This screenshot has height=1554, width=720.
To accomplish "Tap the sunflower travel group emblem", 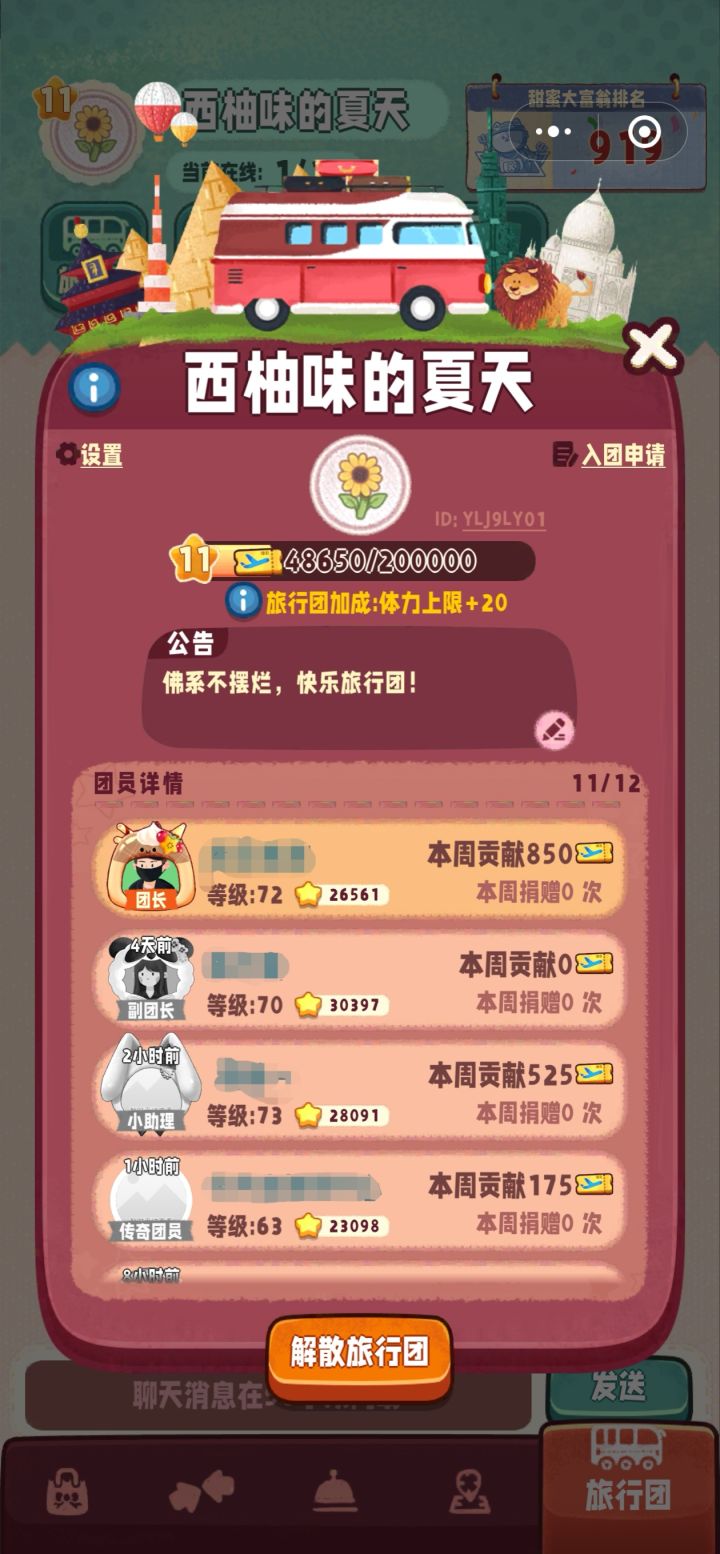I will (360, 484).
